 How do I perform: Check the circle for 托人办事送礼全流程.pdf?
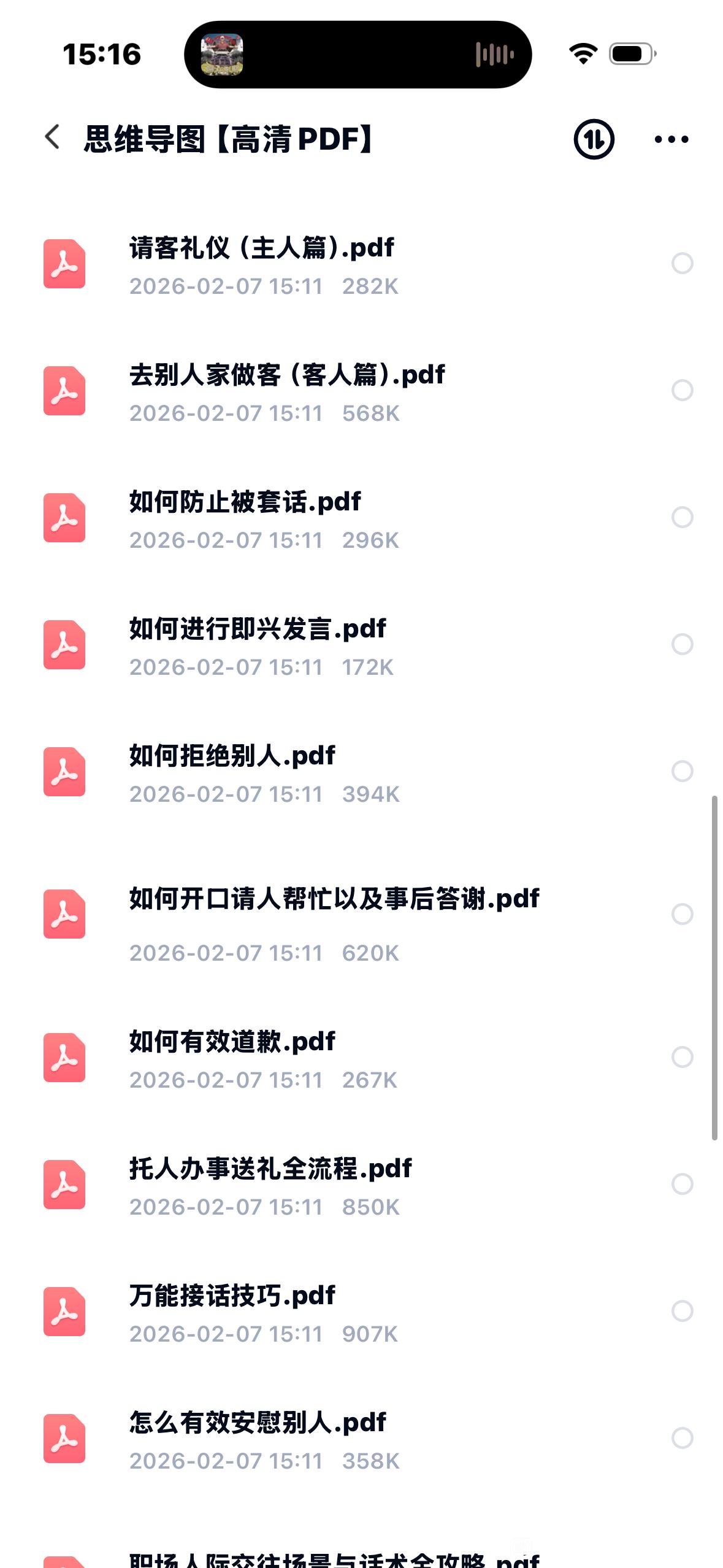coord(682,1184)
